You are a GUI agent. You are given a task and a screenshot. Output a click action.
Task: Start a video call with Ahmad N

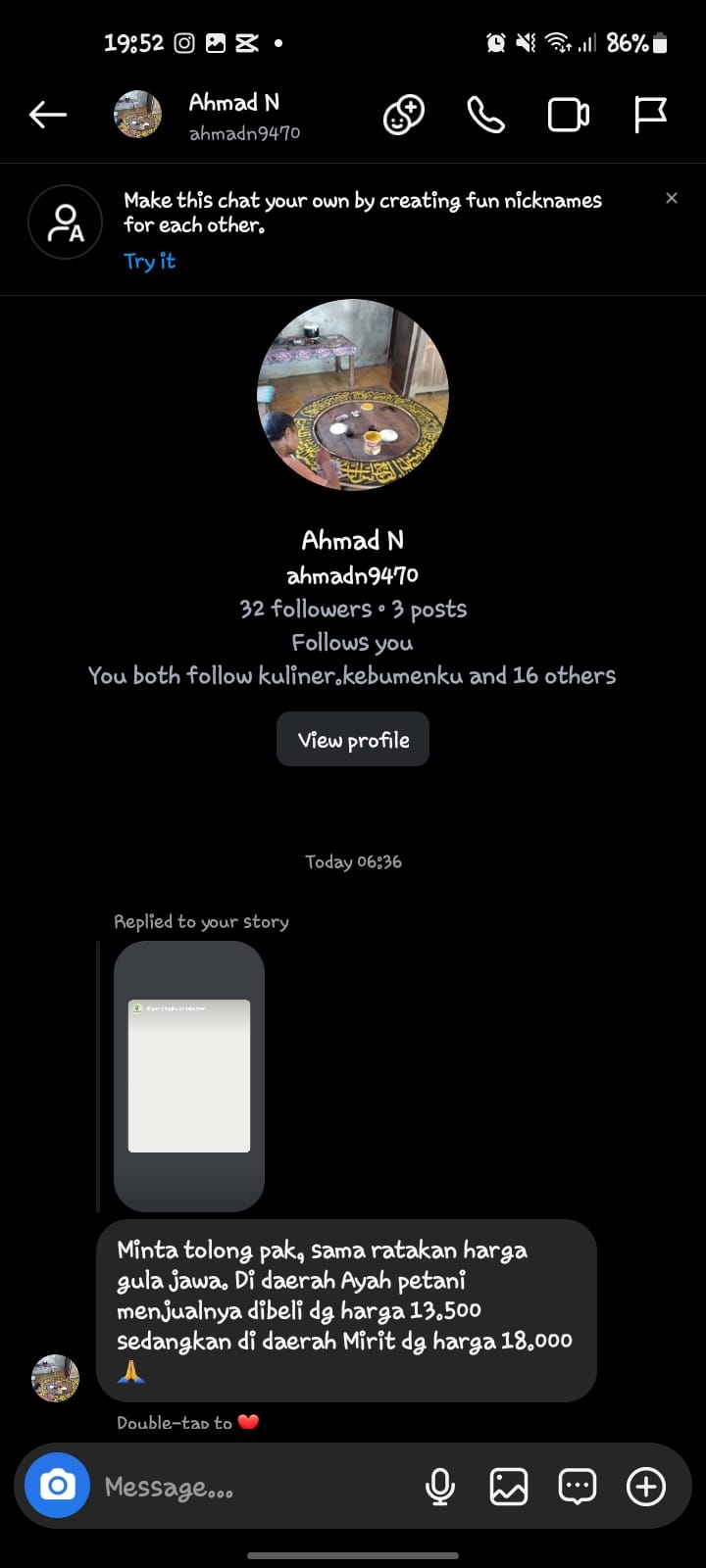click(x=568, y=115)
